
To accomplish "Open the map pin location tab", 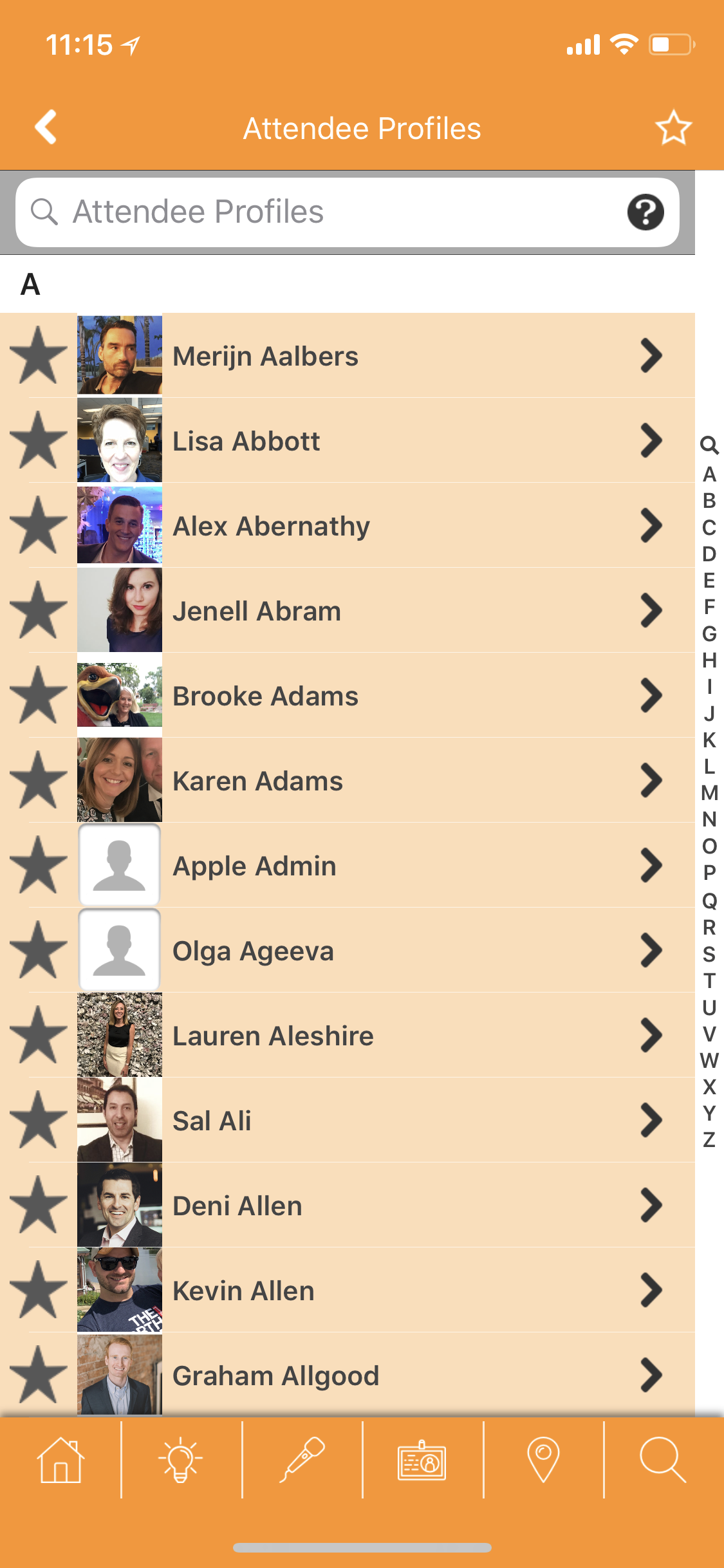I will coord(543,1460).
